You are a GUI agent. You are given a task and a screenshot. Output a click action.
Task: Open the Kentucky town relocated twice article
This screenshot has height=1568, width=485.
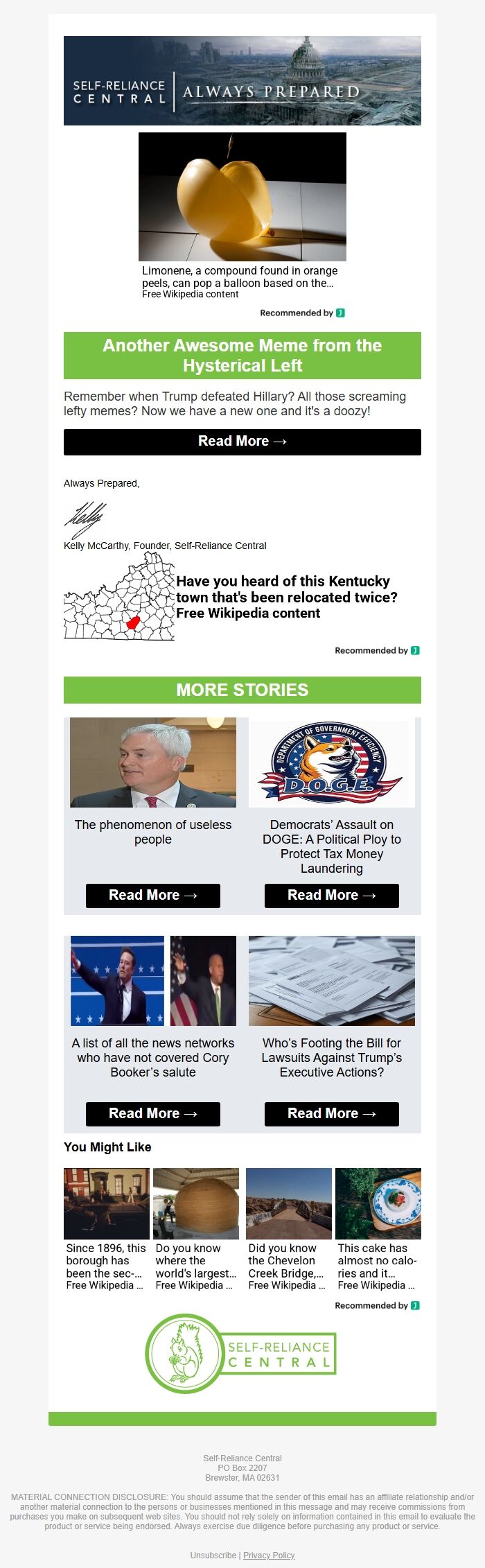pyautogui.click(x=286, y=597)
